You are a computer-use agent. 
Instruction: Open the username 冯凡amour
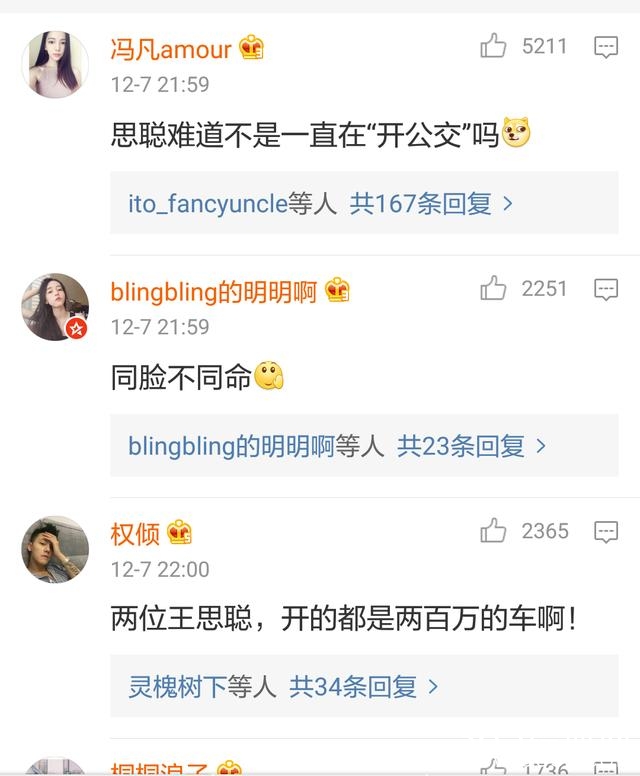click(171, 48)
